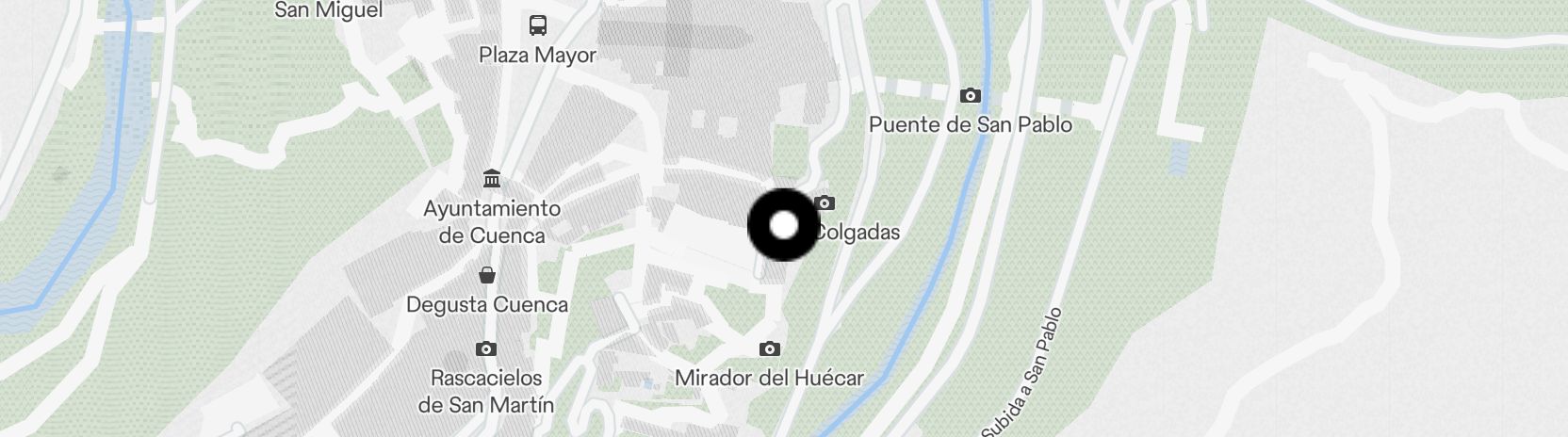Tap the black location pin marker

point(784,225)
